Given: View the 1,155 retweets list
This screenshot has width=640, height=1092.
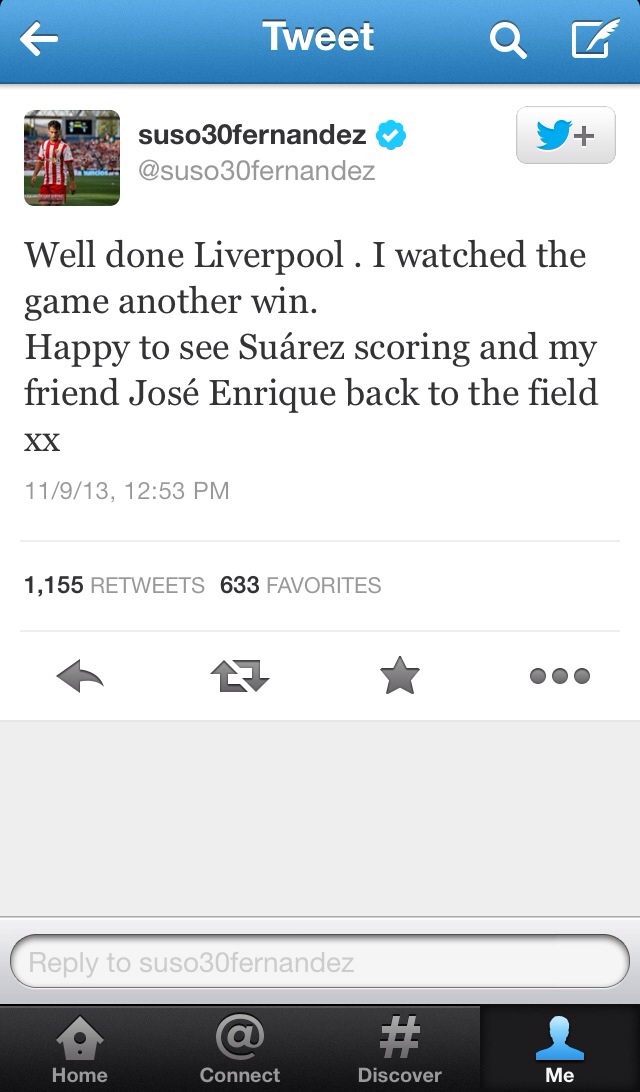Looking at the screenshot, I should [114, 586].
